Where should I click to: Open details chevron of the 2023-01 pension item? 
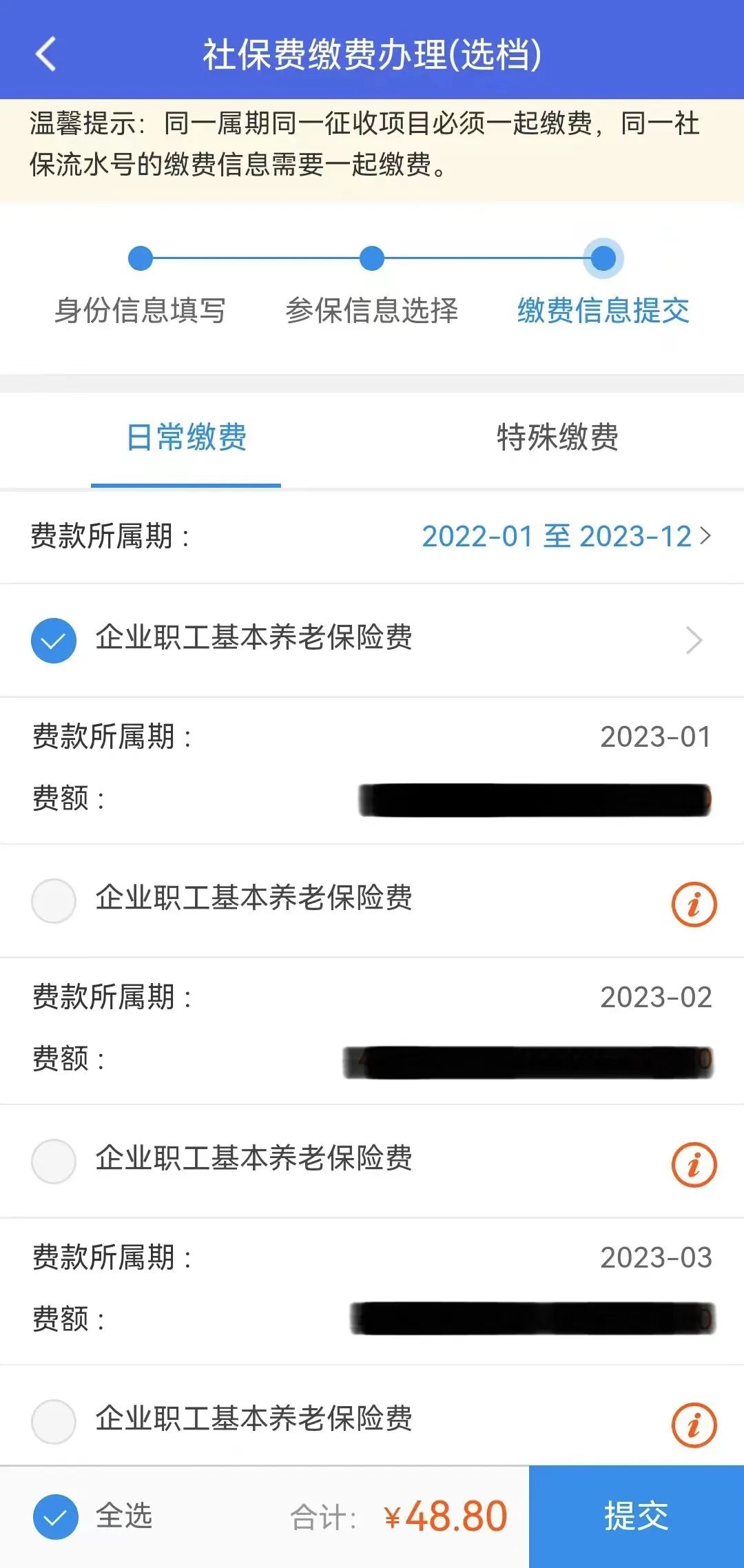[x=694, y=640]
